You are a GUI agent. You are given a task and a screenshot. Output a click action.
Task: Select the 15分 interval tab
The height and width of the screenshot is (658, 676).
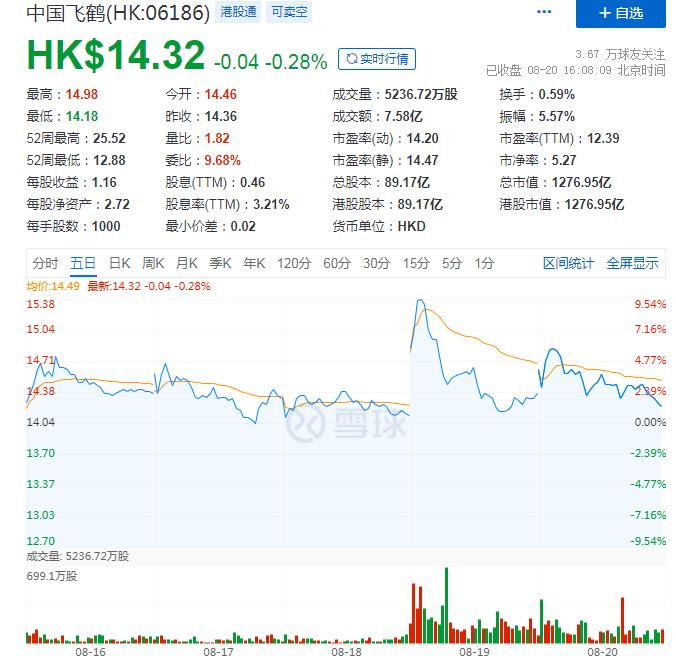[x=416, y=263]
